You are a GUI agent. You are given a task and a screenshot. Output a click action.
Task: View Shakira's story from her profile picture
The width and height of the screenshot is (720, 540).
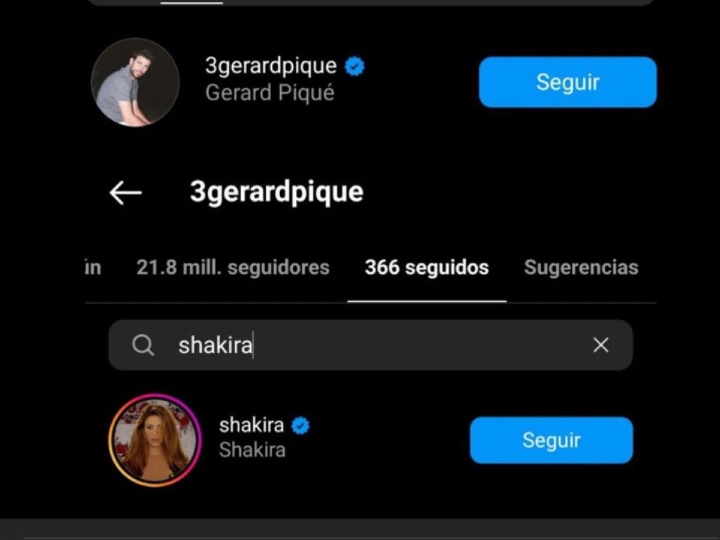pyautogui.click(x=155, y=440)
